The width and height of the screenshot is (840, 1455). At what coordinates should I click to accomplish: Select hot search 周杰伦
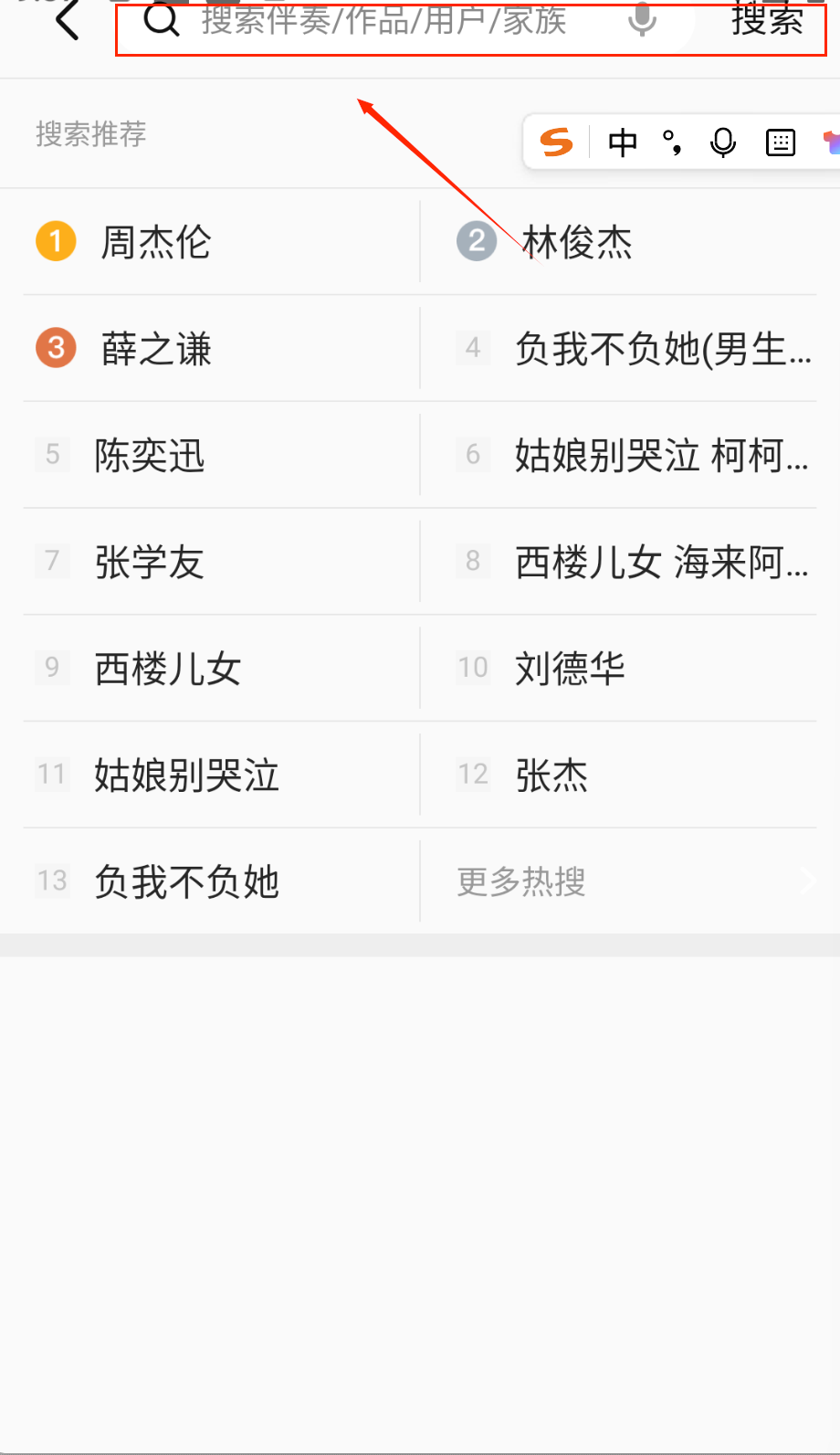[156, 243]
